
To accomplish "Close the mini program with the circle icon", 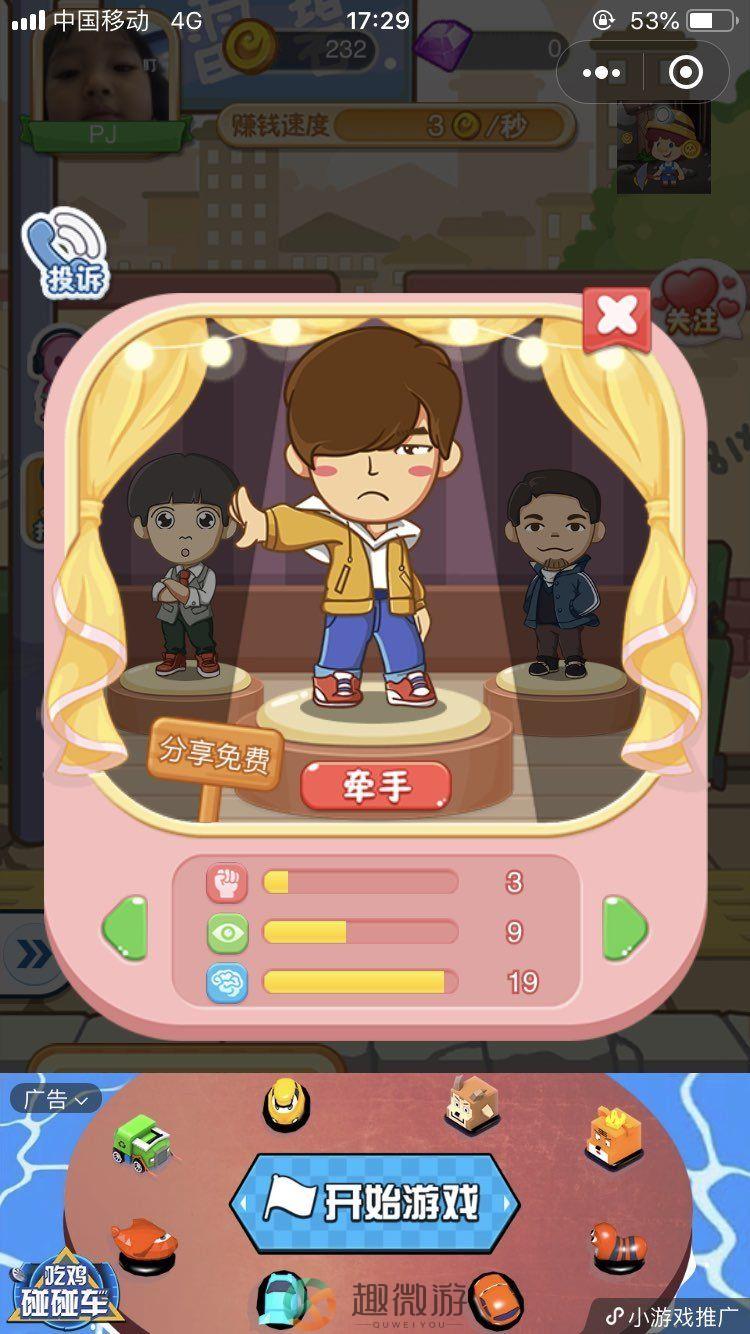I will 686,72.
